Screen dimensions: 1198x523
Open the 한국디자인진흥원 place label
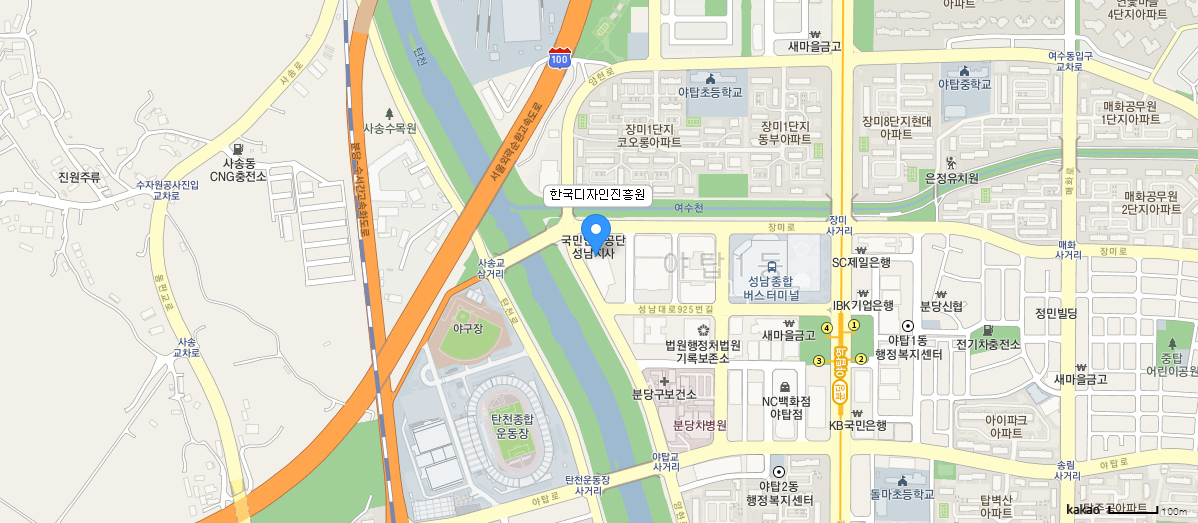(x=598, y=195)
